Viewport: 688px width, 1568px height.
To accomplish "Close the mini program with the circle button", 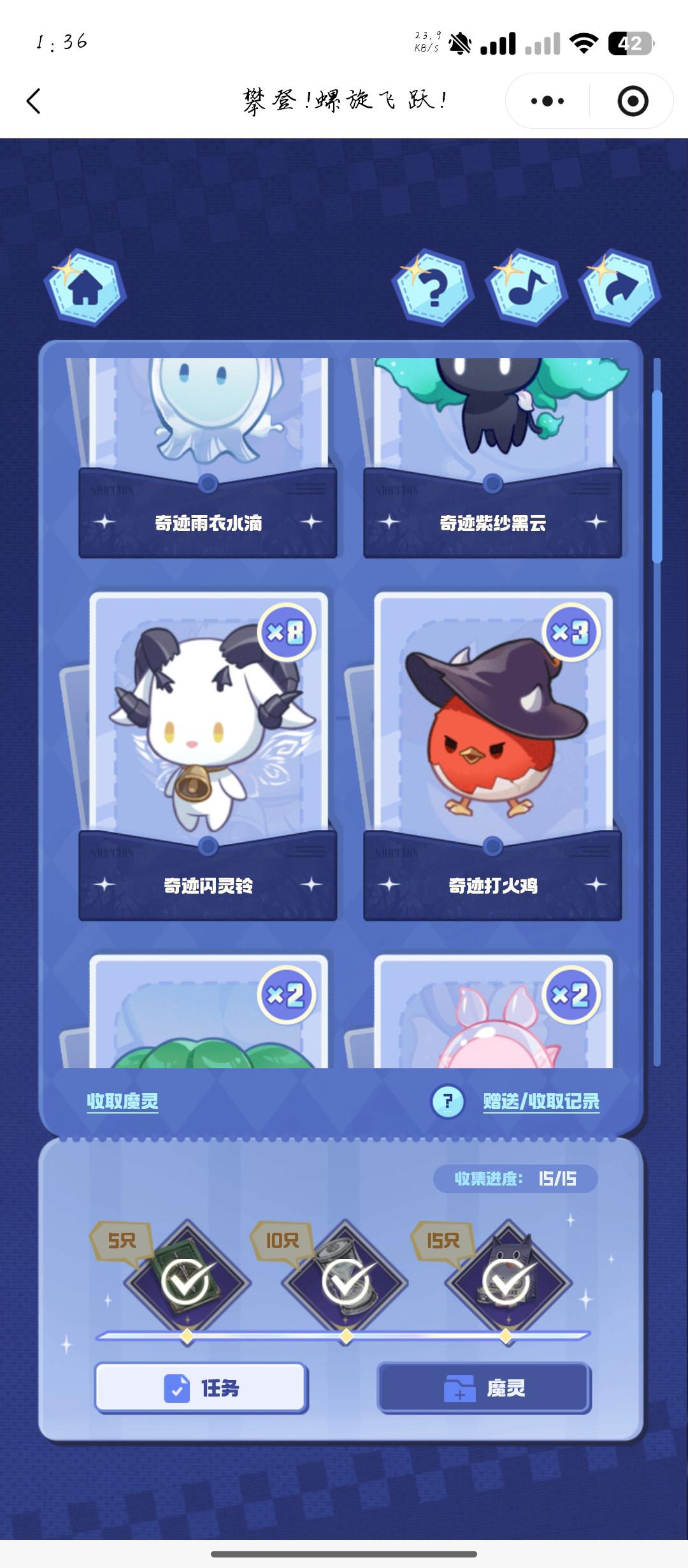I will 633,101.
